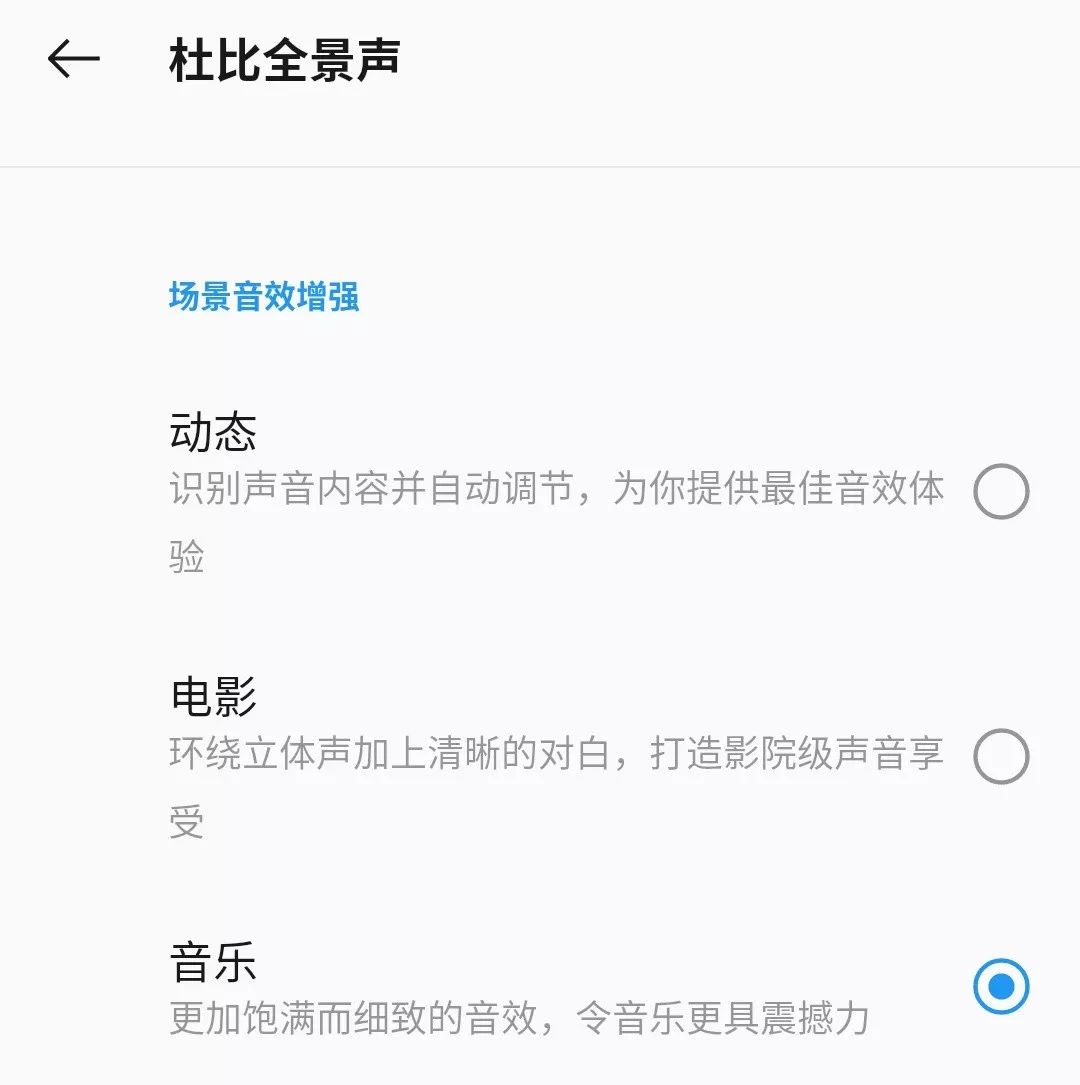Image resolution: width=1080 pixels, height=1085 pixels.
Task: Click the filled blue Music radio indicator
Action: tap(1000, 985)
